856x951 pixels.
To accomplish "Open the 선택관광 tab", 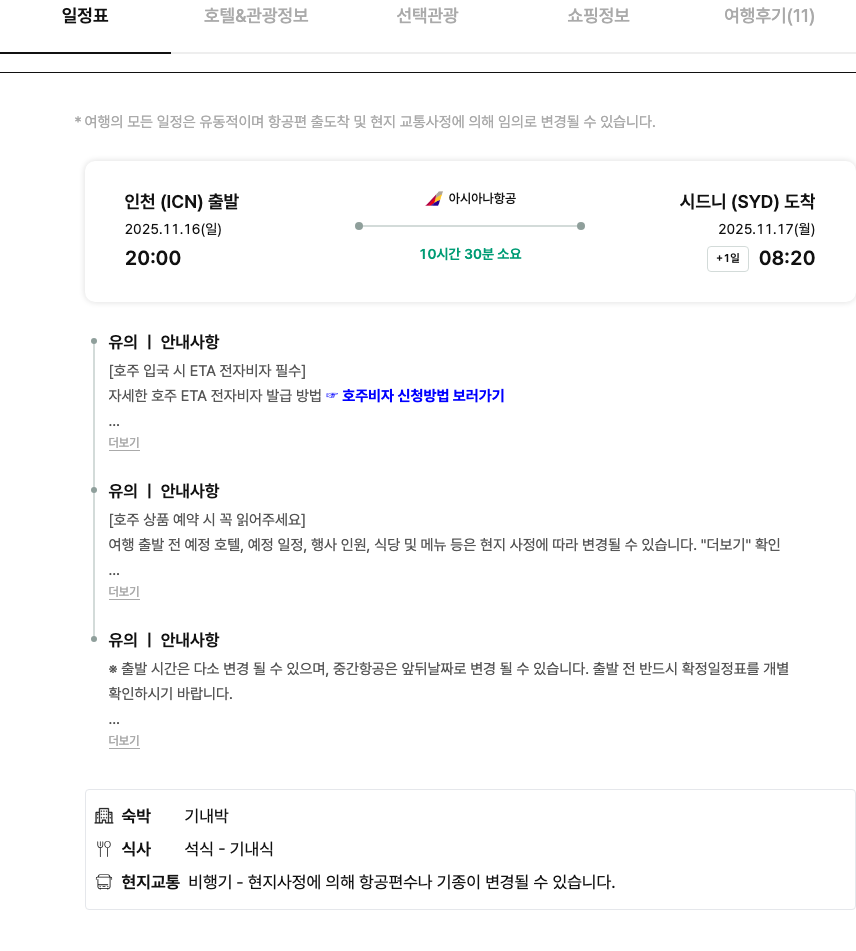I will (x=427, y=17).
